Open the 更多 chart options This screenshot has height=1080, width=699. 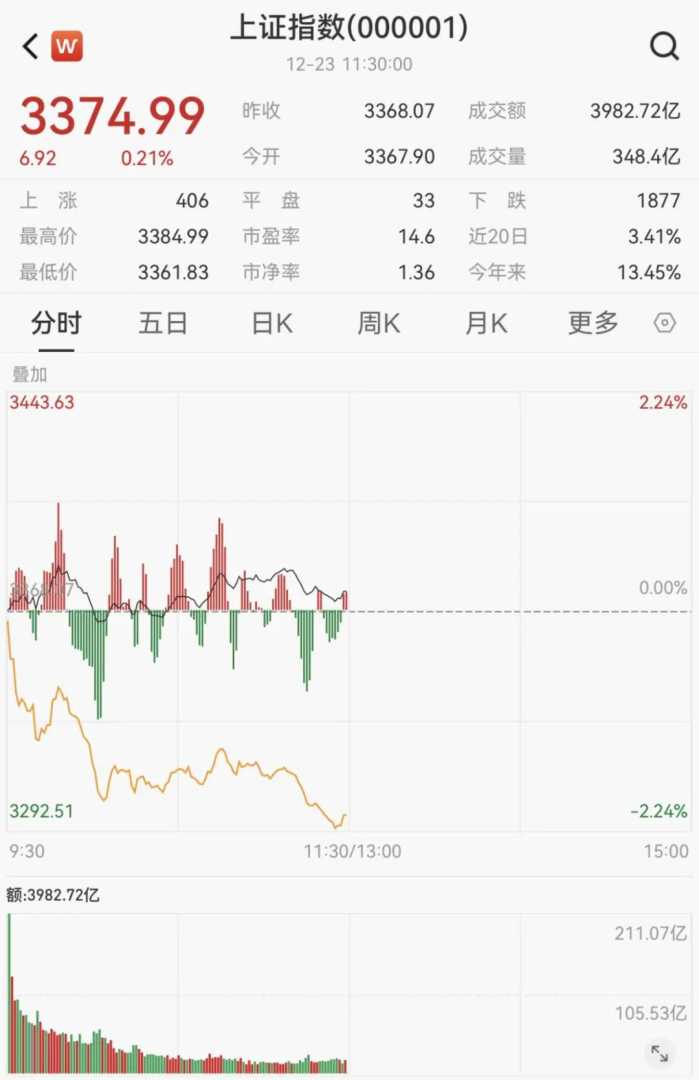[593, 323]
